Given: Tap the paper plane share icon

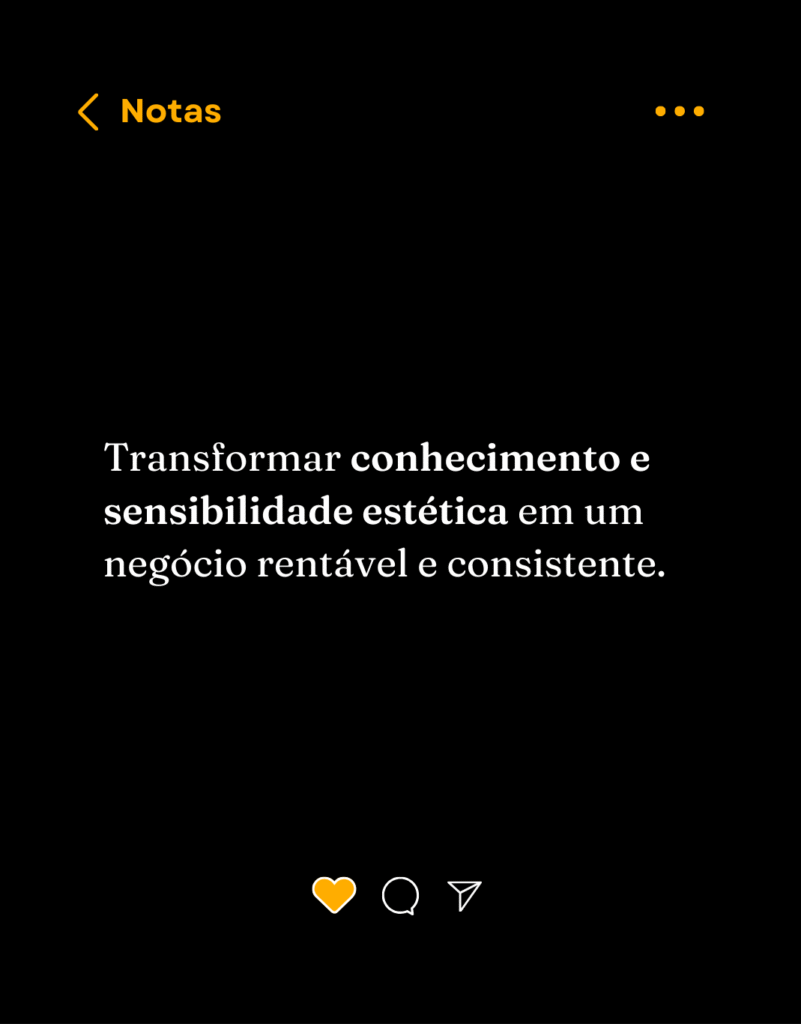Looking at the screenshot, I should click(463, 894).
